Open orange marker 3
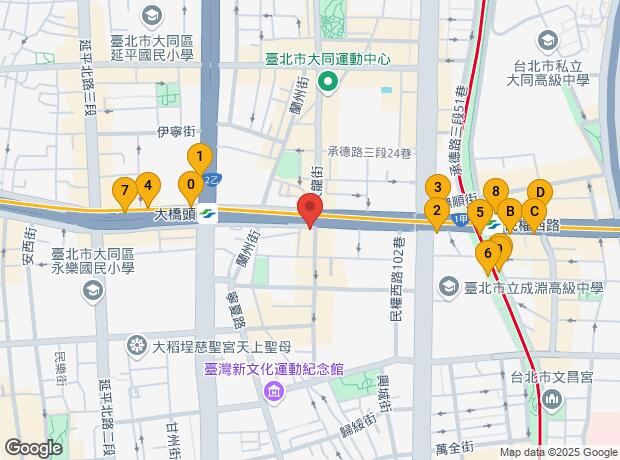Image resolution: width=620 pixels, height=460 pixels. coord(437,186)
